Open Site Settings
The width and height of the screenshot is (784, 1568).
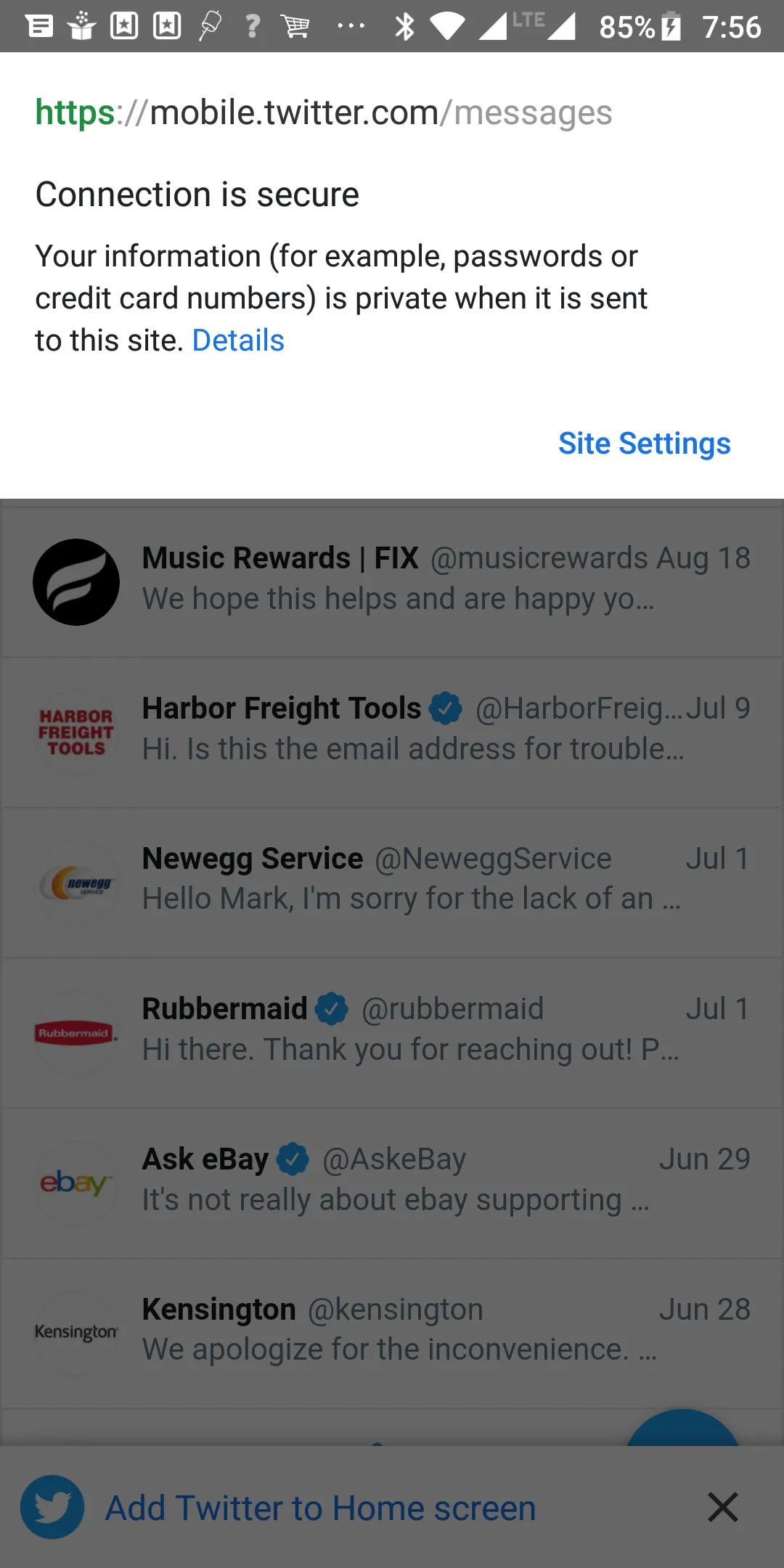tap(644, 444)
